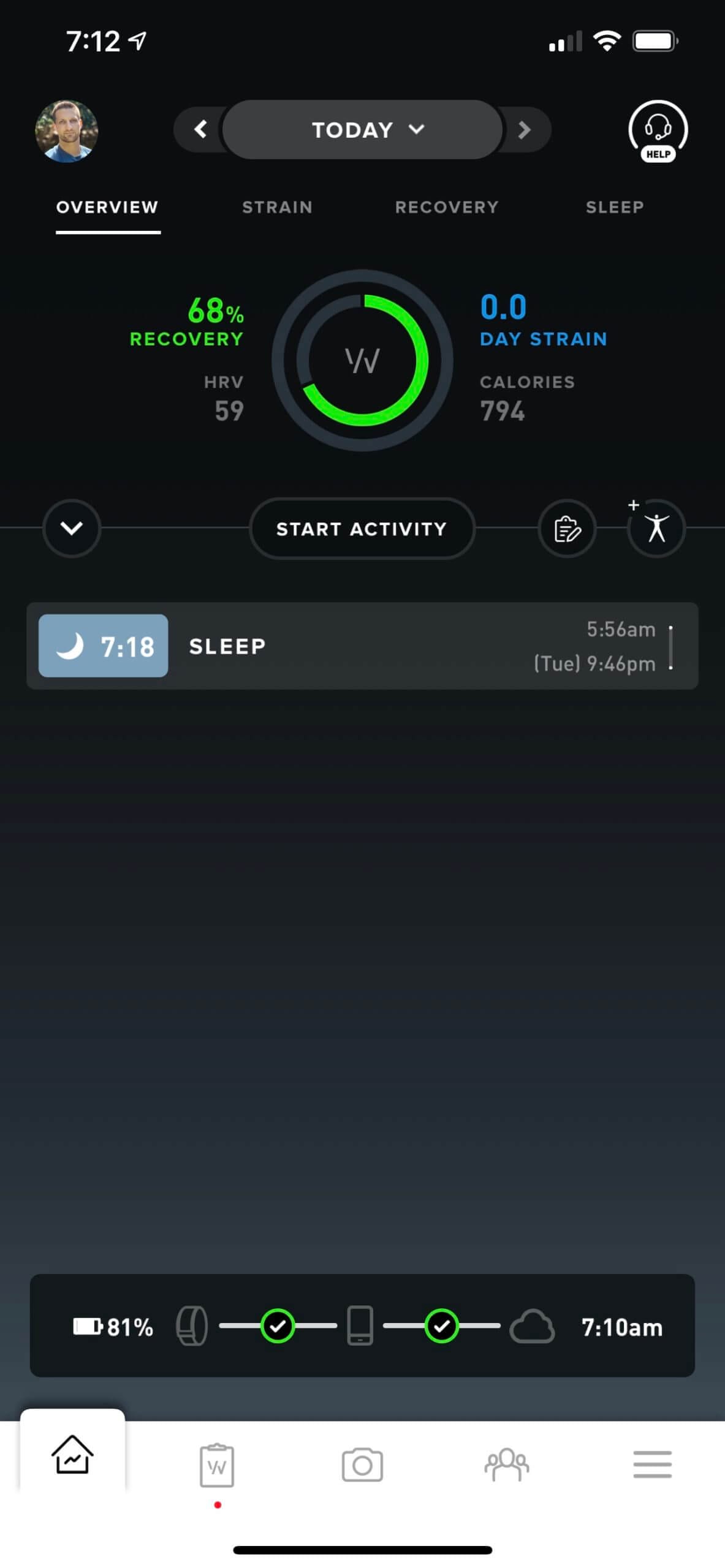Viewport: 725px width, 1568px height.
Task: Open the TODAY date dropdown
Action: [363, 130]
